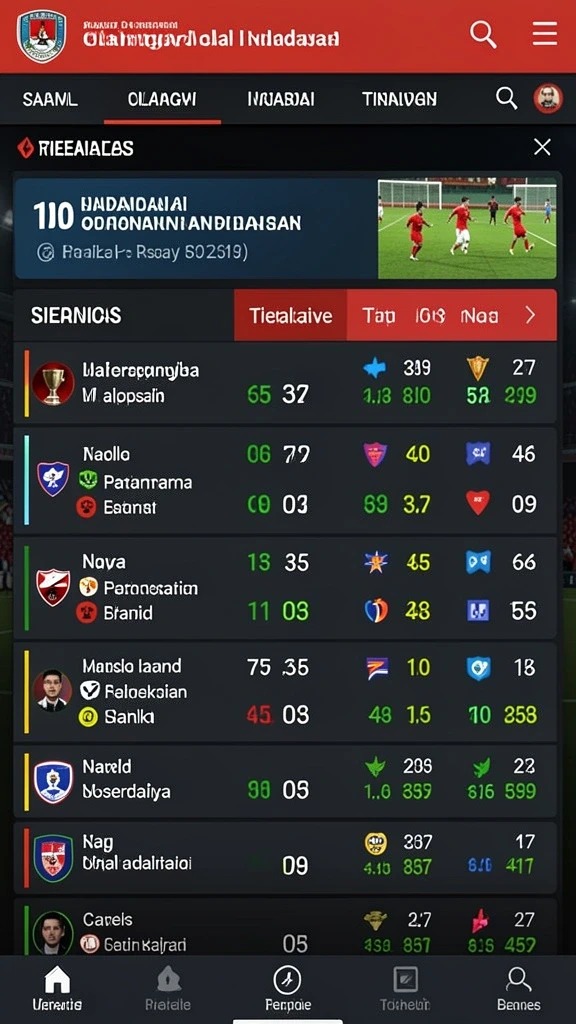Open the profile avatar
Viewport: 576px width, 1024px height.
(x=548, y=99)
